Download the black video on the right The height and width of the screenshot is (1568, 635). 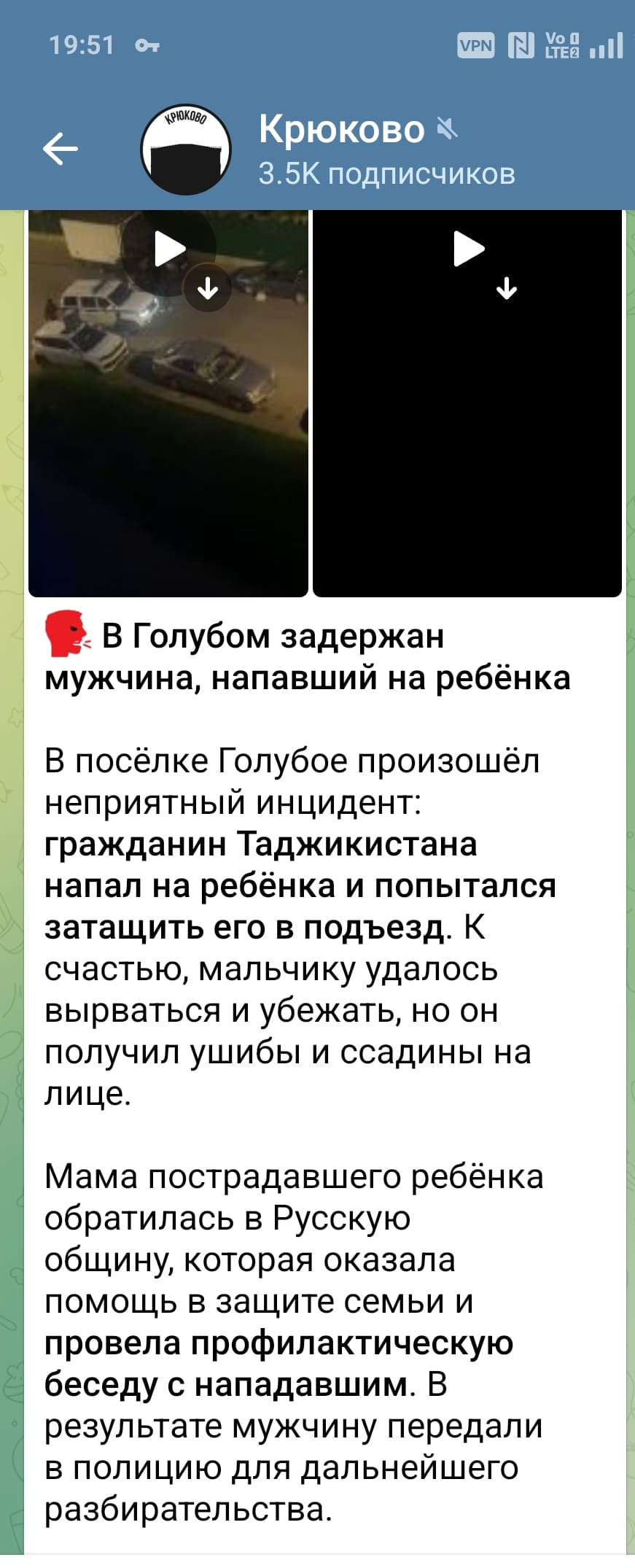point(507,290)
